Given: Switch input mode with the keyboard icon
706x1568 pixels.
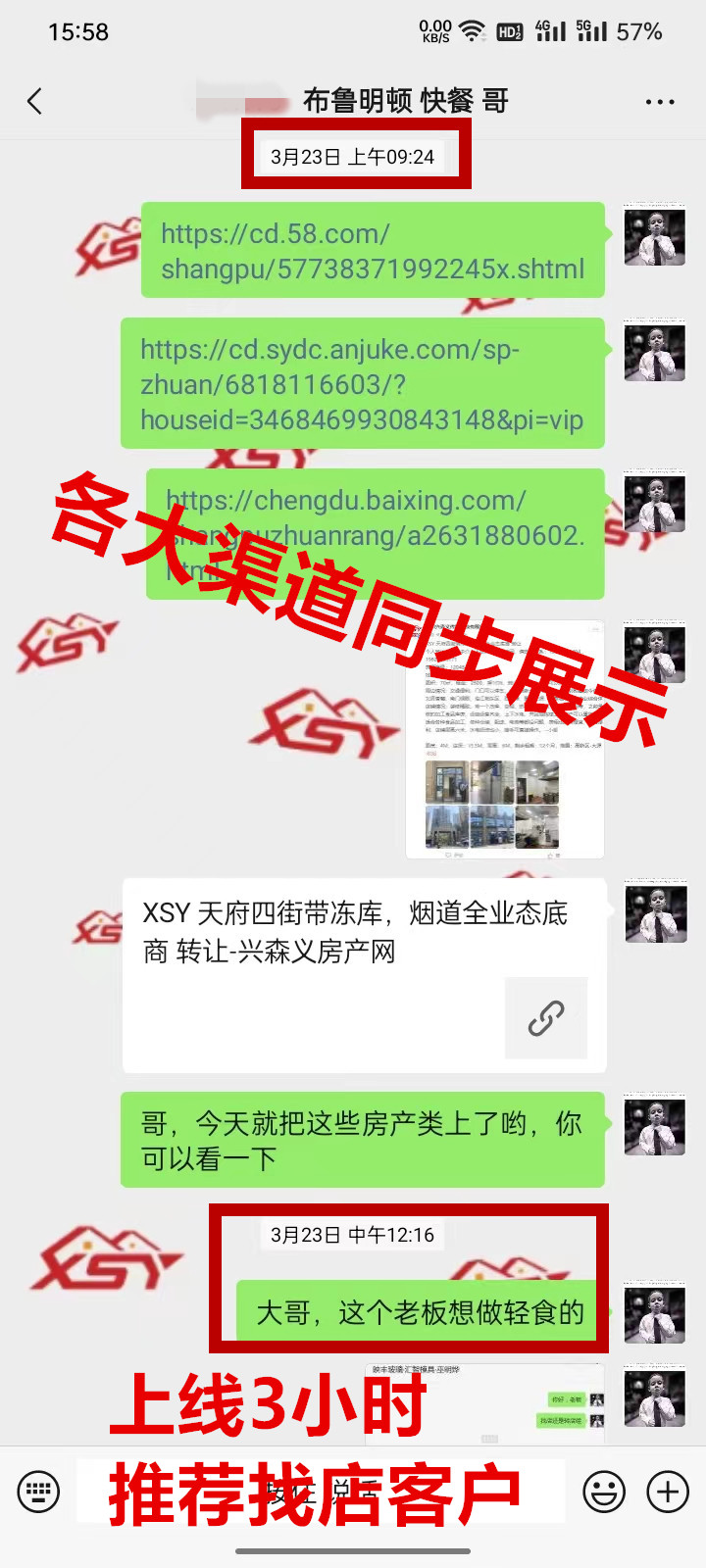Looking at the screenshot, I should (x=38, y=1492).
